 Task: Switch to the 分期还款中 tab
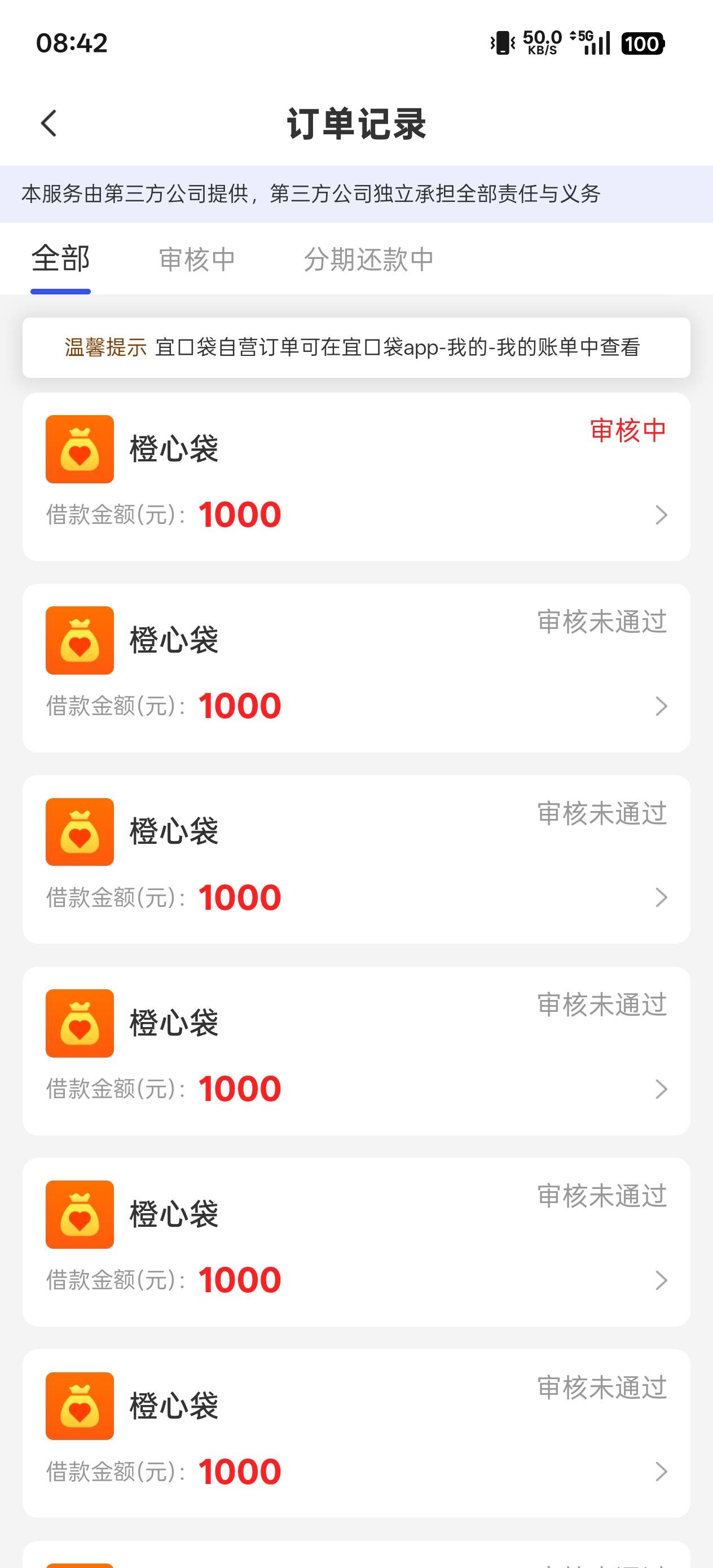[x=369, y=259]
